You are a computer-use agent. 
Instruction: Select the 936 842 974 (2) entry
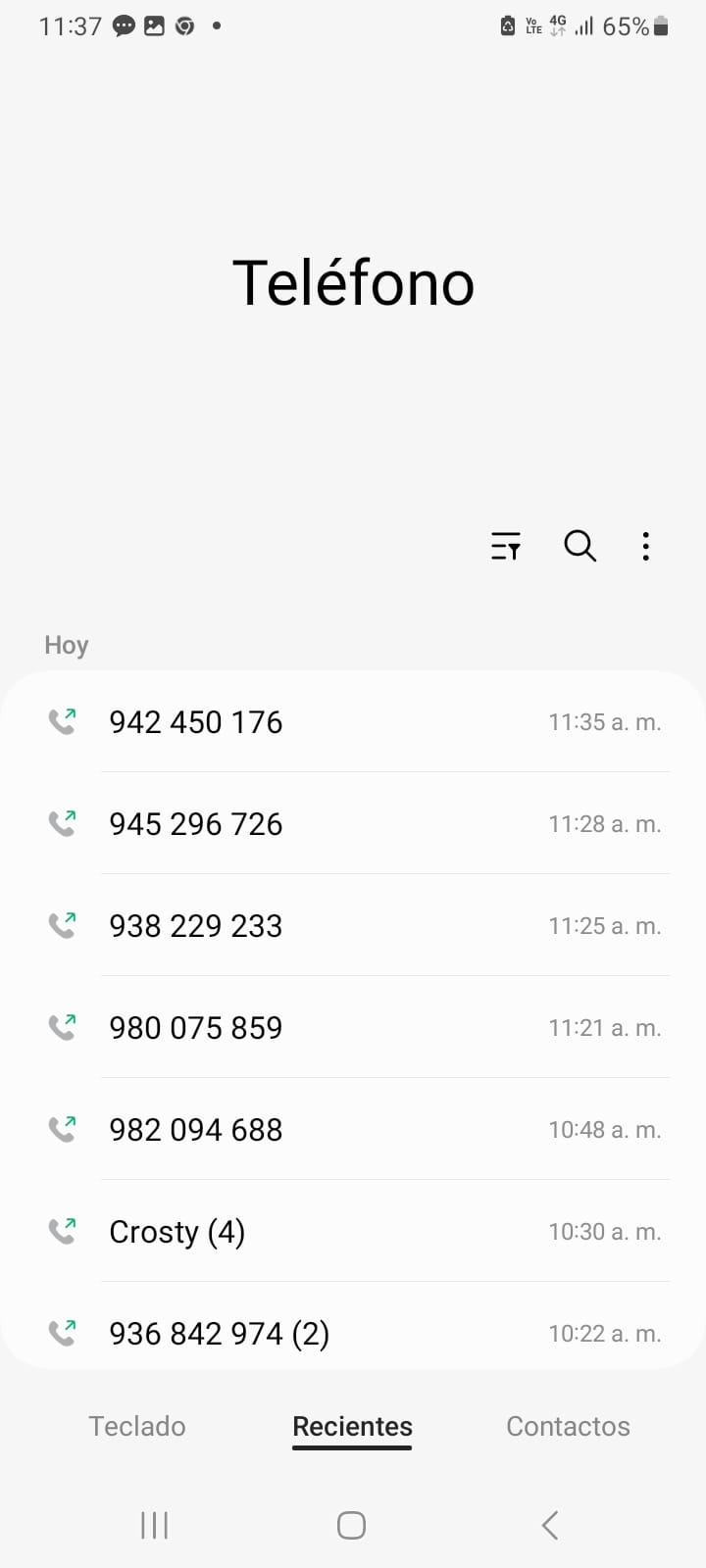[x=353, y=1333]
